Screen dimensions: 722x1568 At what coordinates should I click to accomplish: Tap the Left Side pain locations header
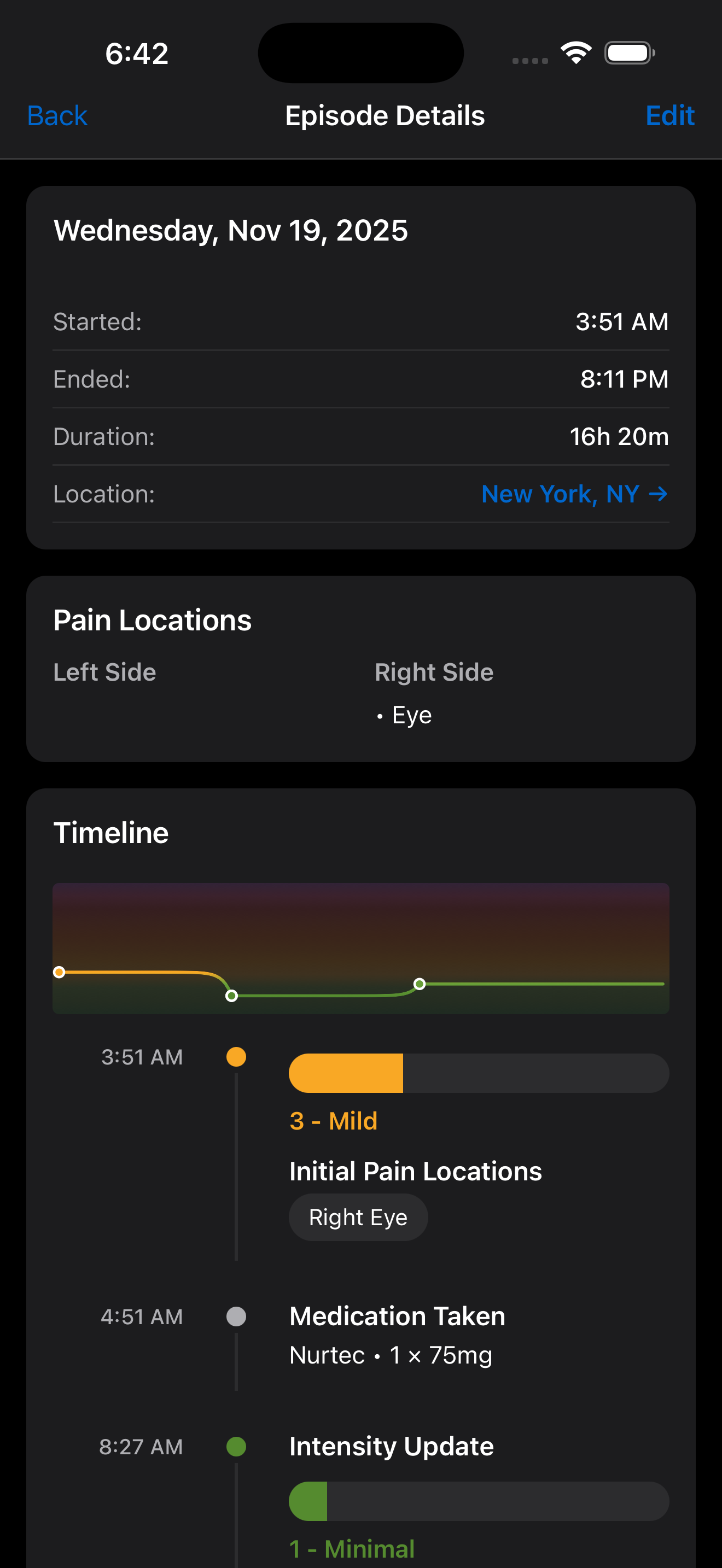click(x=104, y=672)
